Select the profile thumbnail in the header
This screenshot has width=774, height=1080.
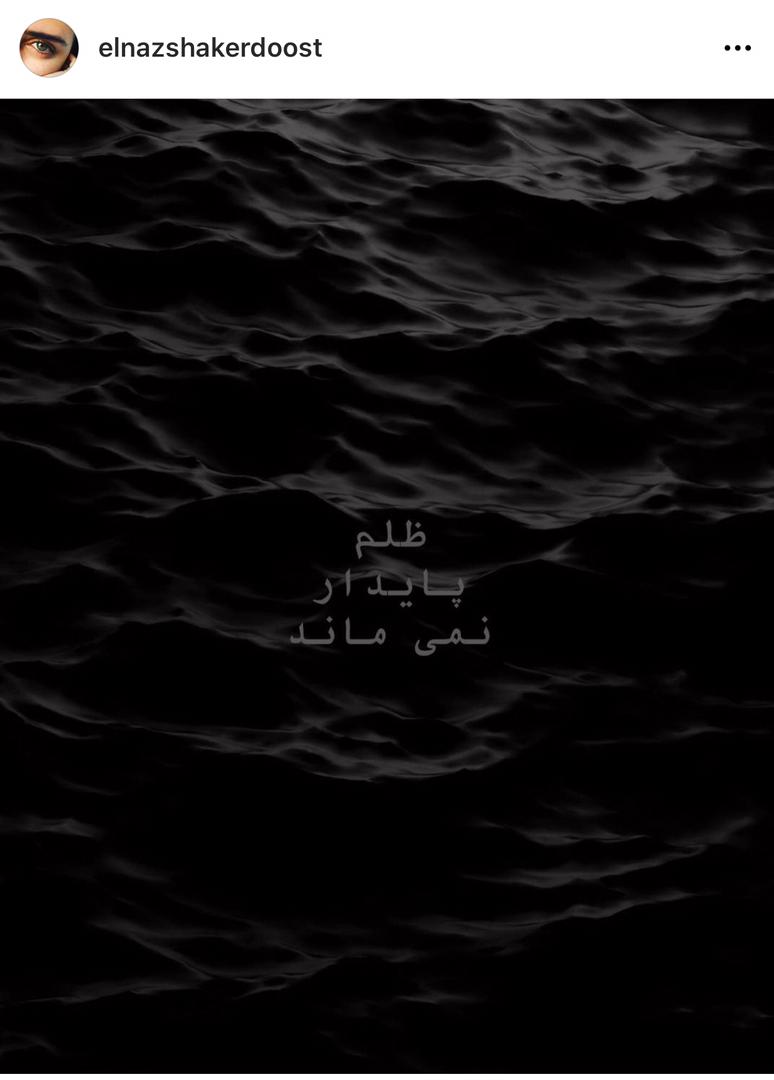point(46,46)
